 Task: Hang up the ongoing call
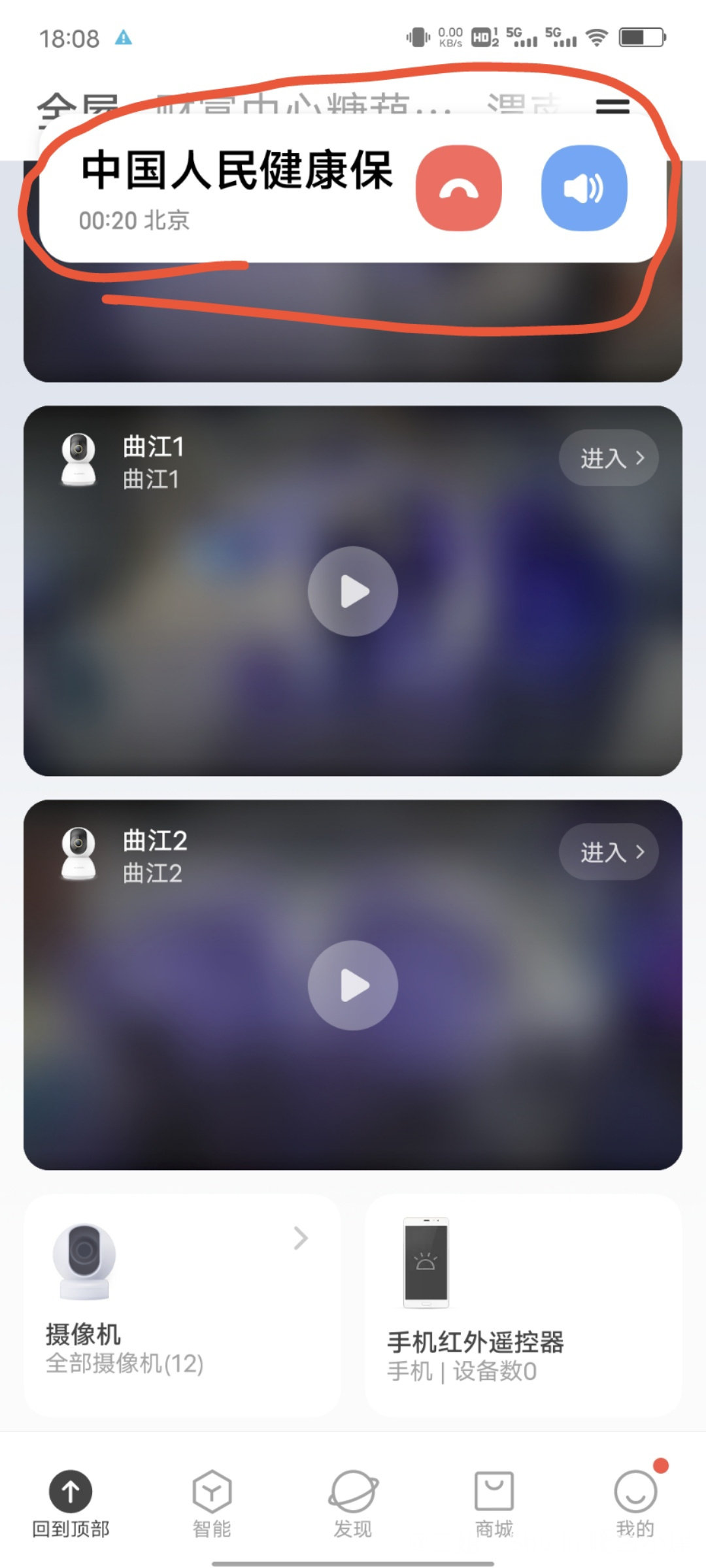pyautogui.click(x=458, y=188)
